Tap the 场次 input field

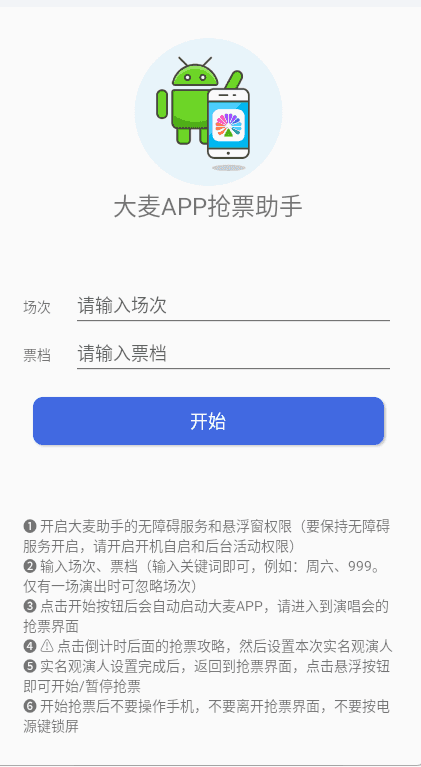233,306
